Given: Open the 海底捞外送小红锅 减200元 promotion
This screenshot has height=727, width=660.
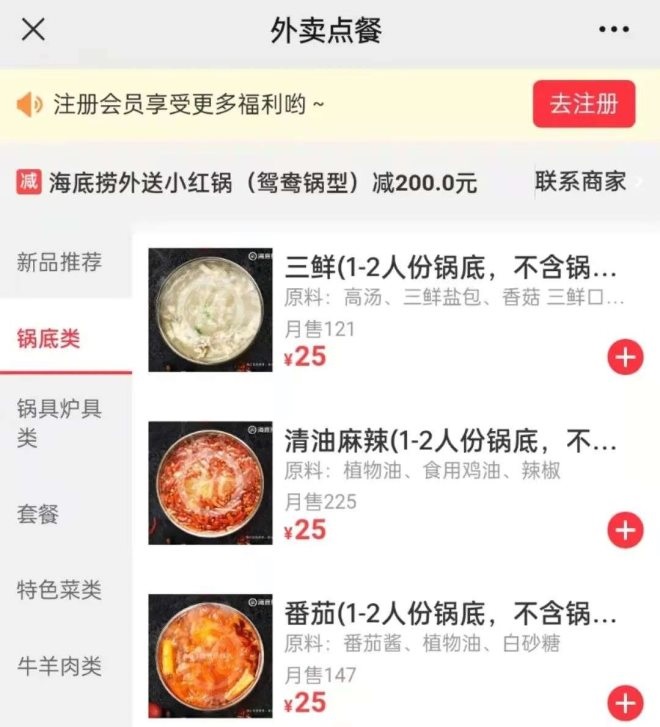Looking at the screenshot, I should click(262, 183).
